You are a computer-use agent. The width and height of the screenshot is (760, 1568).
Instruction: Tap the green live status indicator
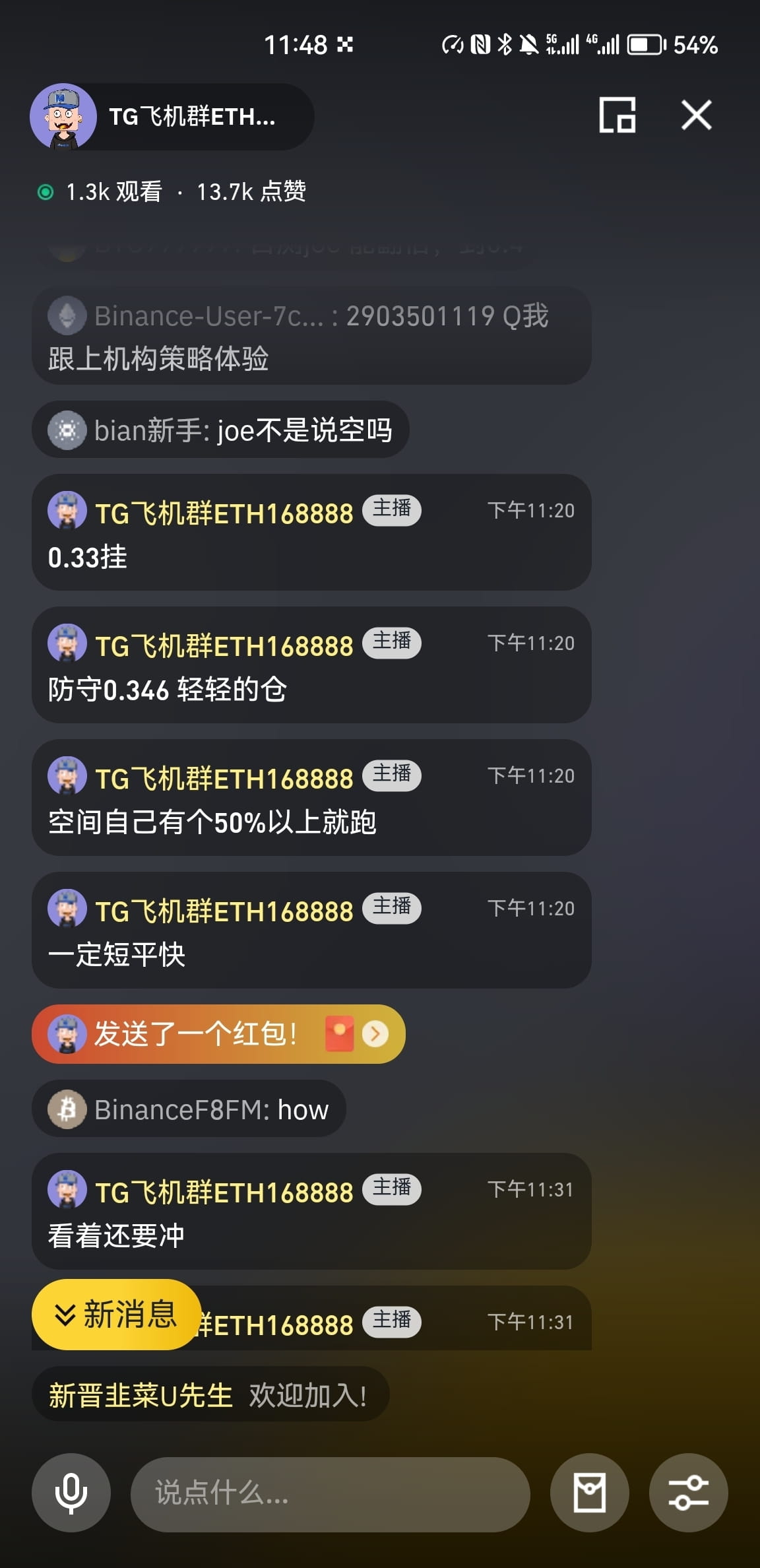click(45, 192)
